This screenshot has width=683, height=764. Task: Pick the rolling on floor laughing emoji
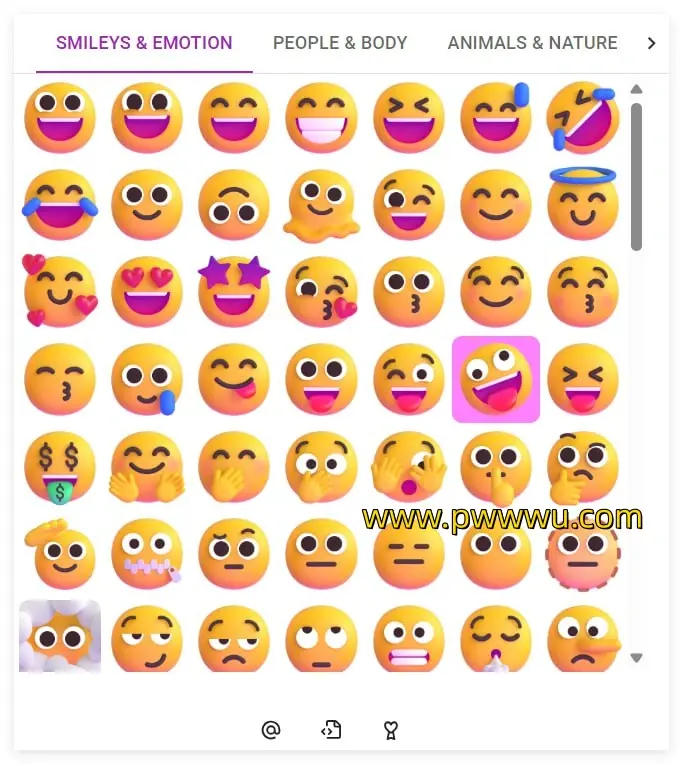tap(583, 117)
